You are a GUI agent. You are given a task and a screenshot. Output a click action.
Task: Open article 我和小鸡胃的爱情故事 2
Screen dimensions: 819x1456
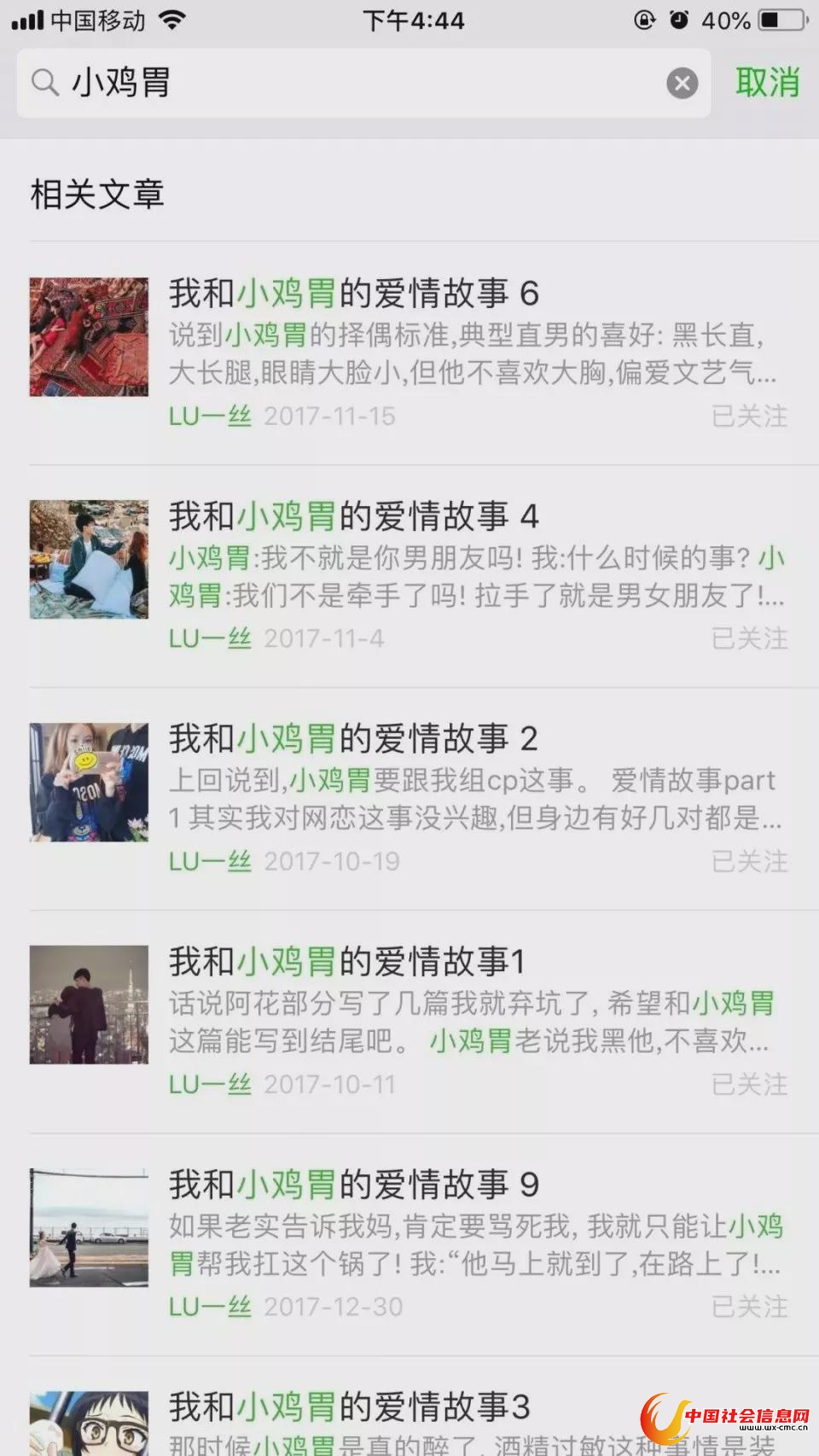coord(353,739)
